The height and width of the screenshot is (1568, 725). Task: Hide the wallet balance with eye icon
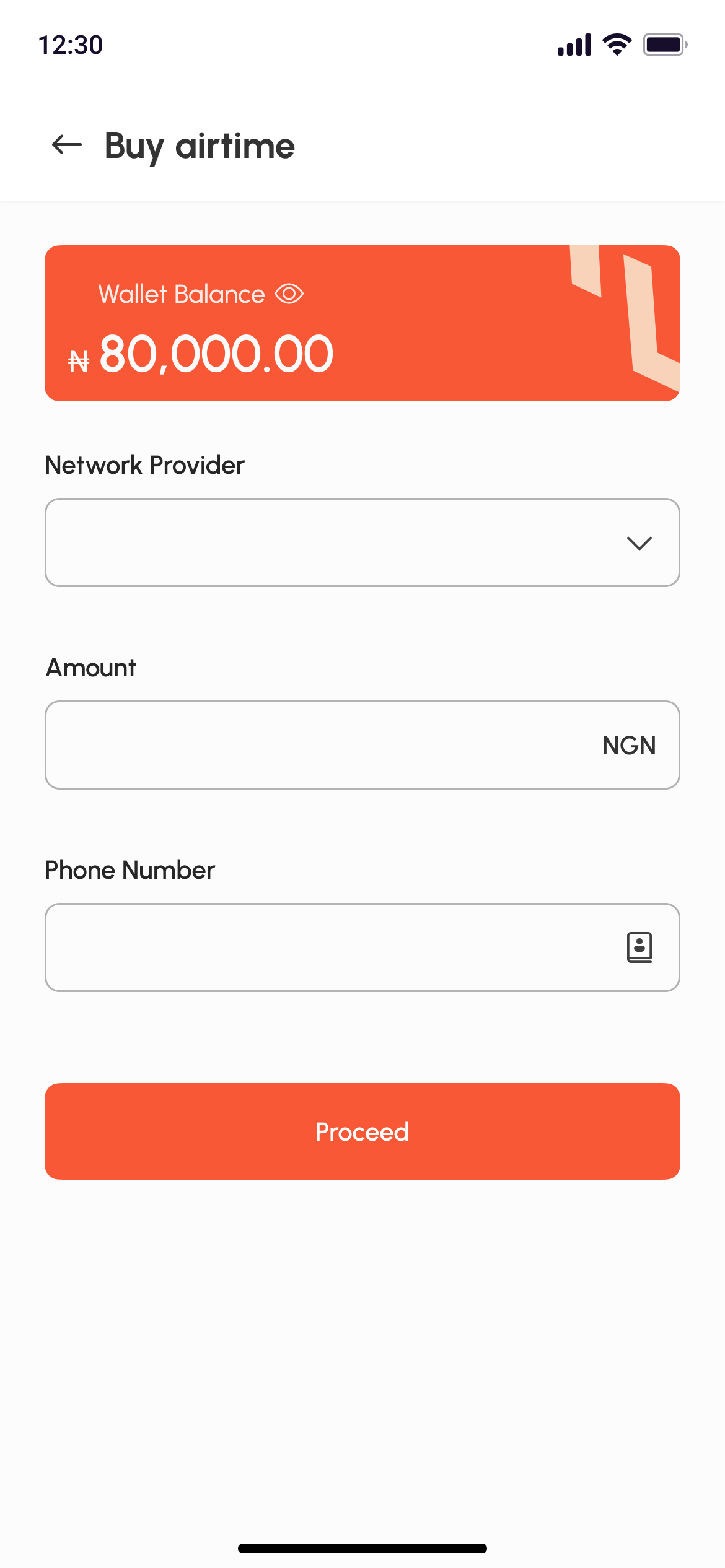pyautogui.click(x=289, y=294)
